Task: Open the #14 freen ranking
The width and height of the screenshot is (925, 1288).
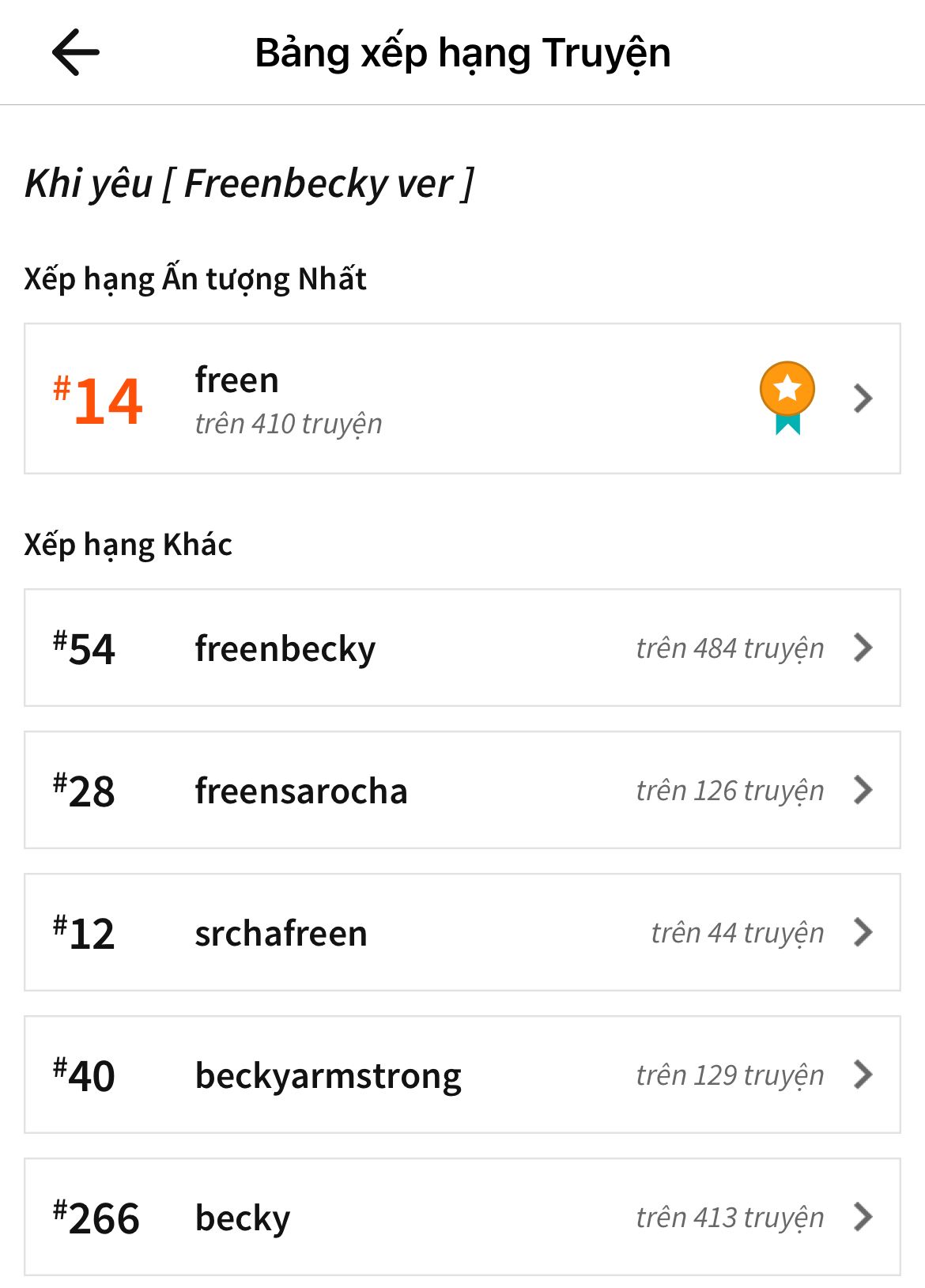Action: point(462,398)
